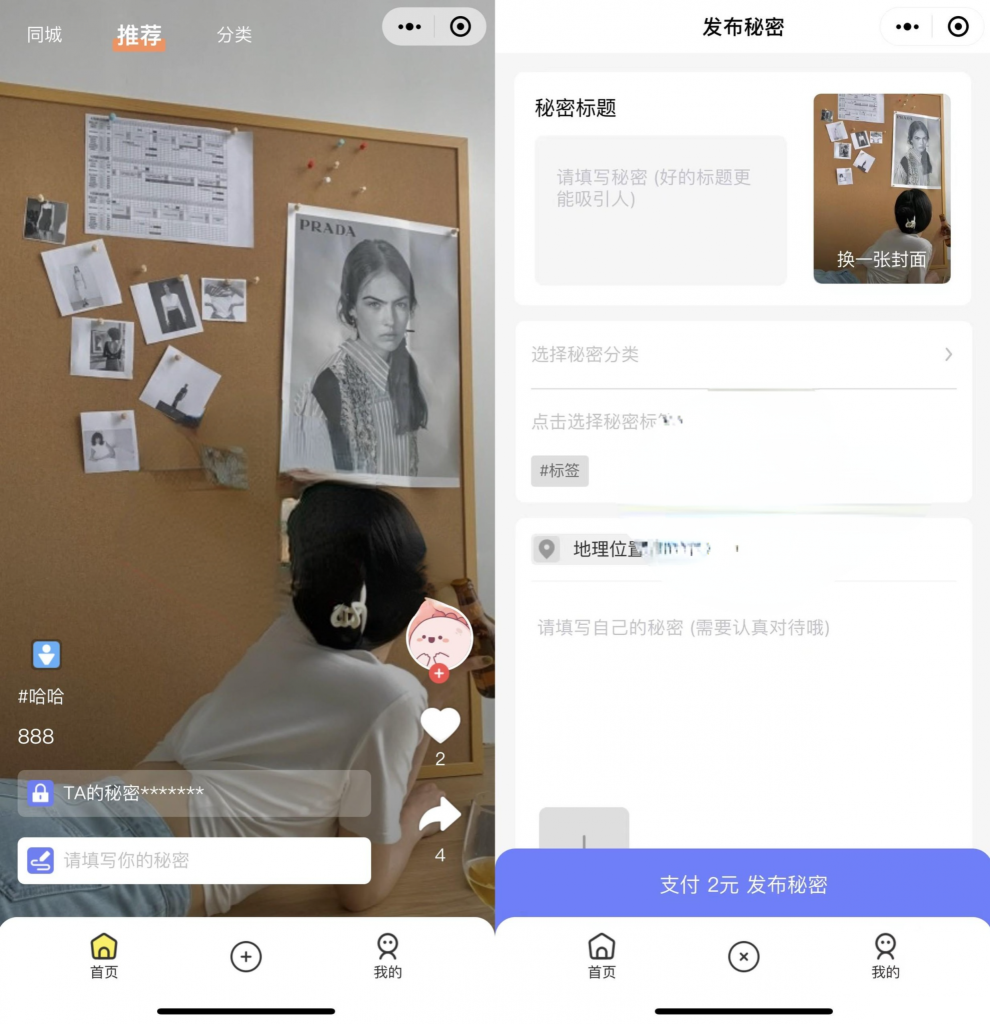Like the post with the heart icon
The height and width of the screenshot is (1024, 990).
440,725
